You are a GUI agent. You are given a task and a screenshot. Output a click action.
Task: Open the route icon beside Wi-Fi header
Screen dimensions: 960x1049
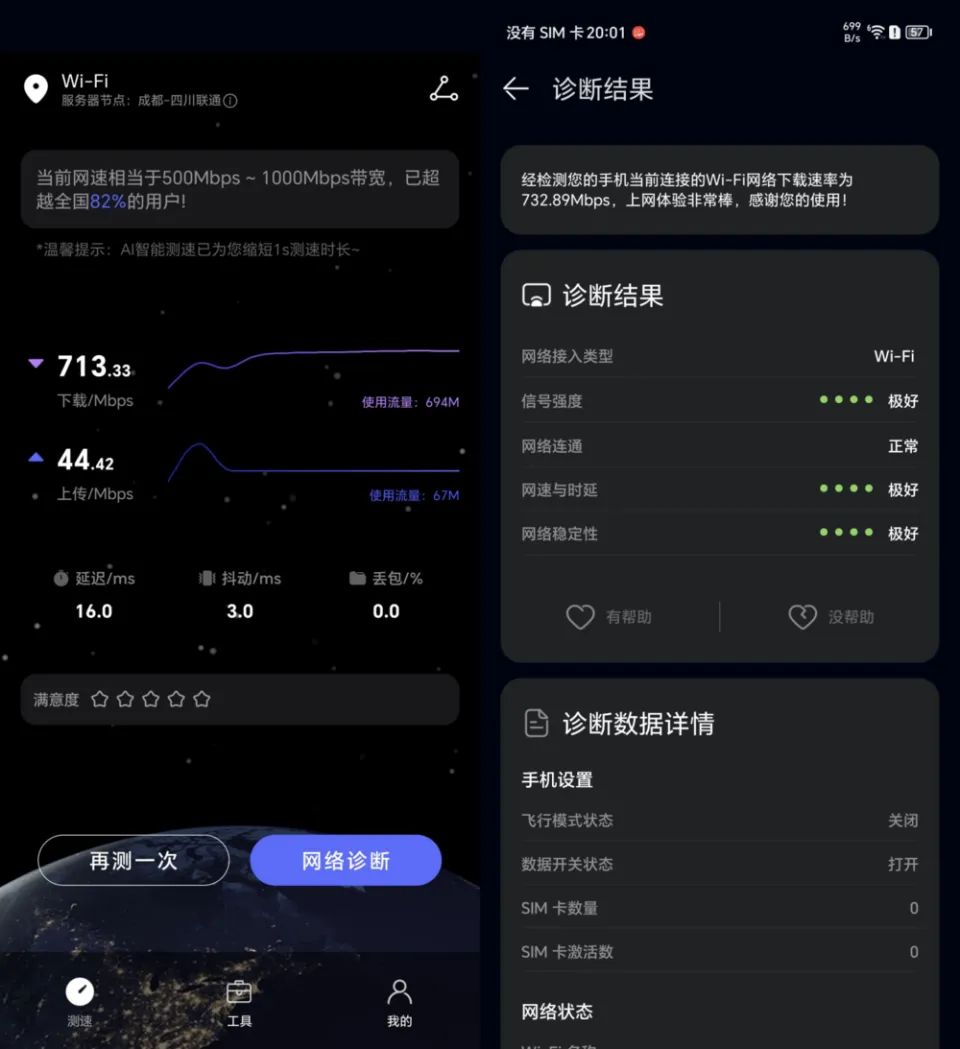[443, 89]
